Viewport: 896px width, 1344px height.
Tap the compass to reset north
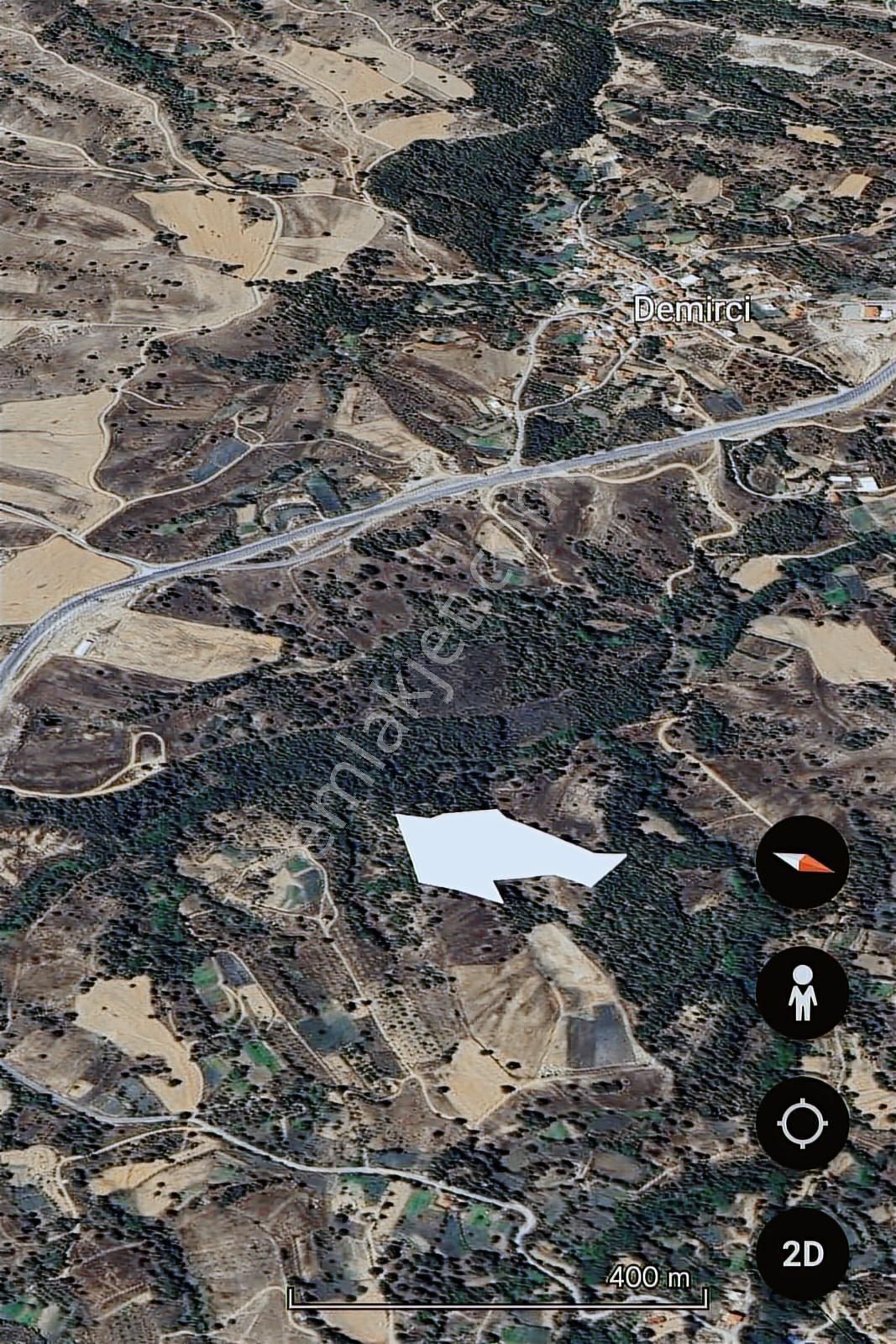click(x=802, y=862)
